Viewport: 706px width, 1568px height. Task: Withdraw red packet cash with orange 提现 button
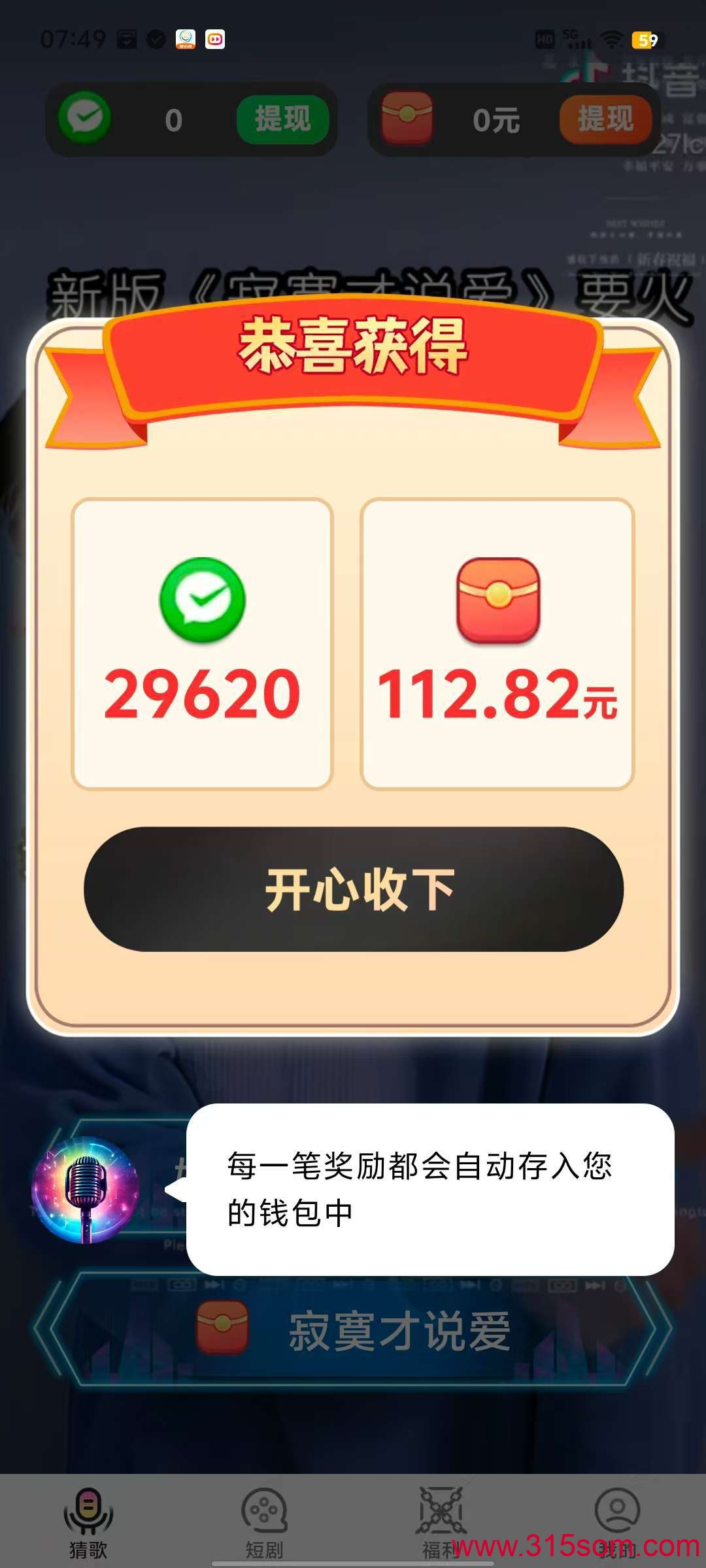click(605, 120)
